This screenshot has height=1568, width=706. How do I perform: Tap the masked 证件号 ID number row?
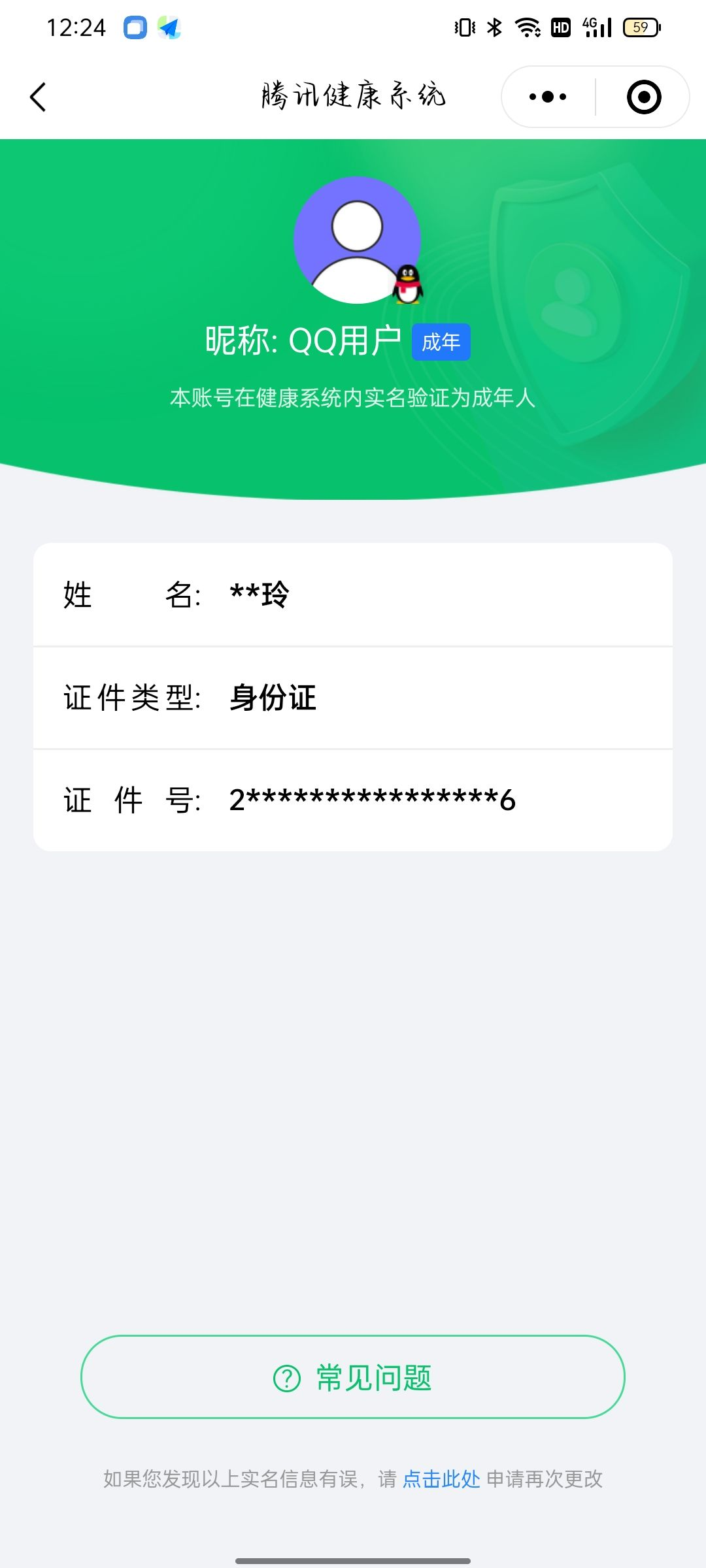(353, 800)
